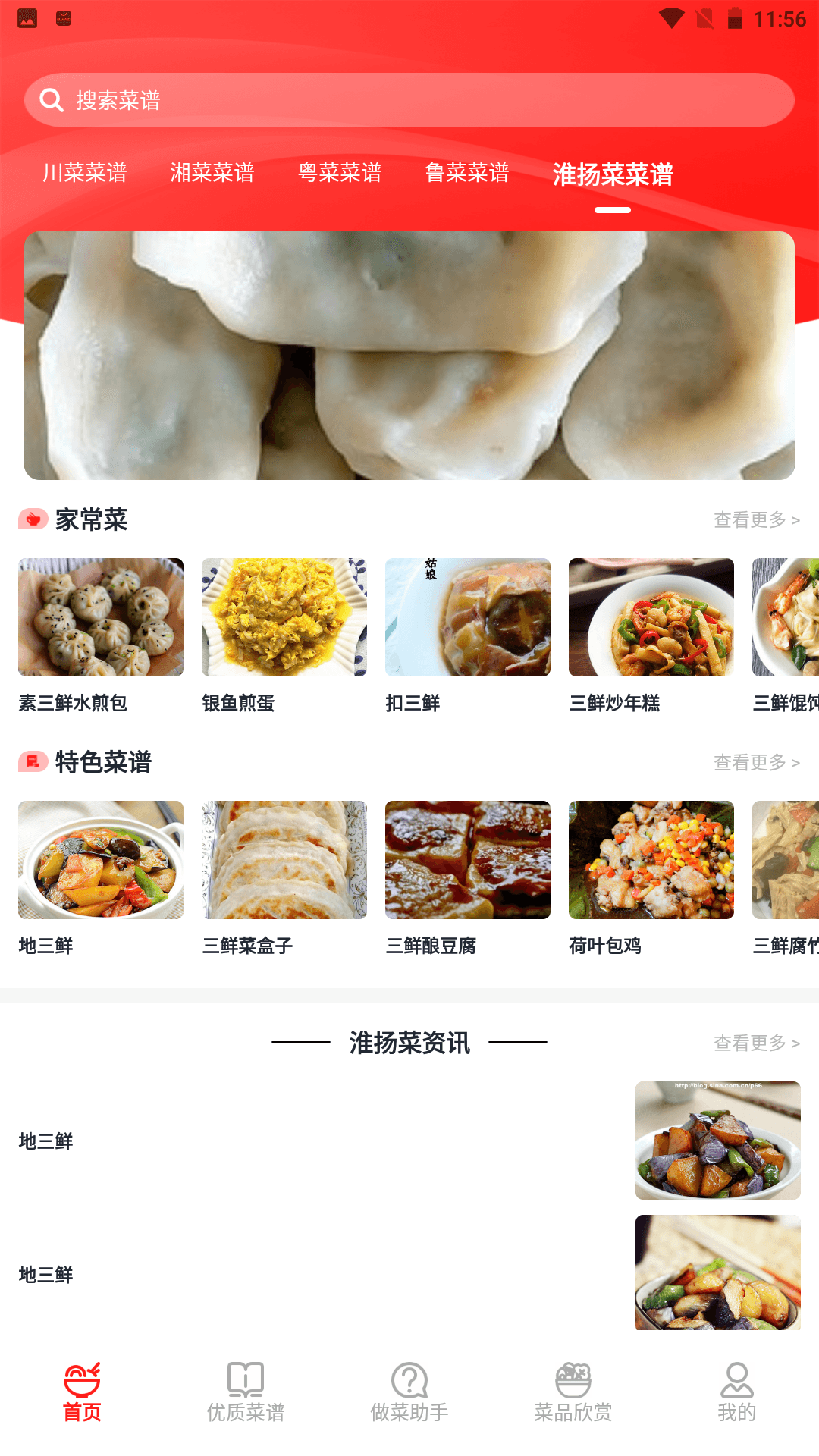View more 淮扬菜资讯 articles
This screenshot has height=1456, width=819.
pyautogui.click(x=756, y=1043)
